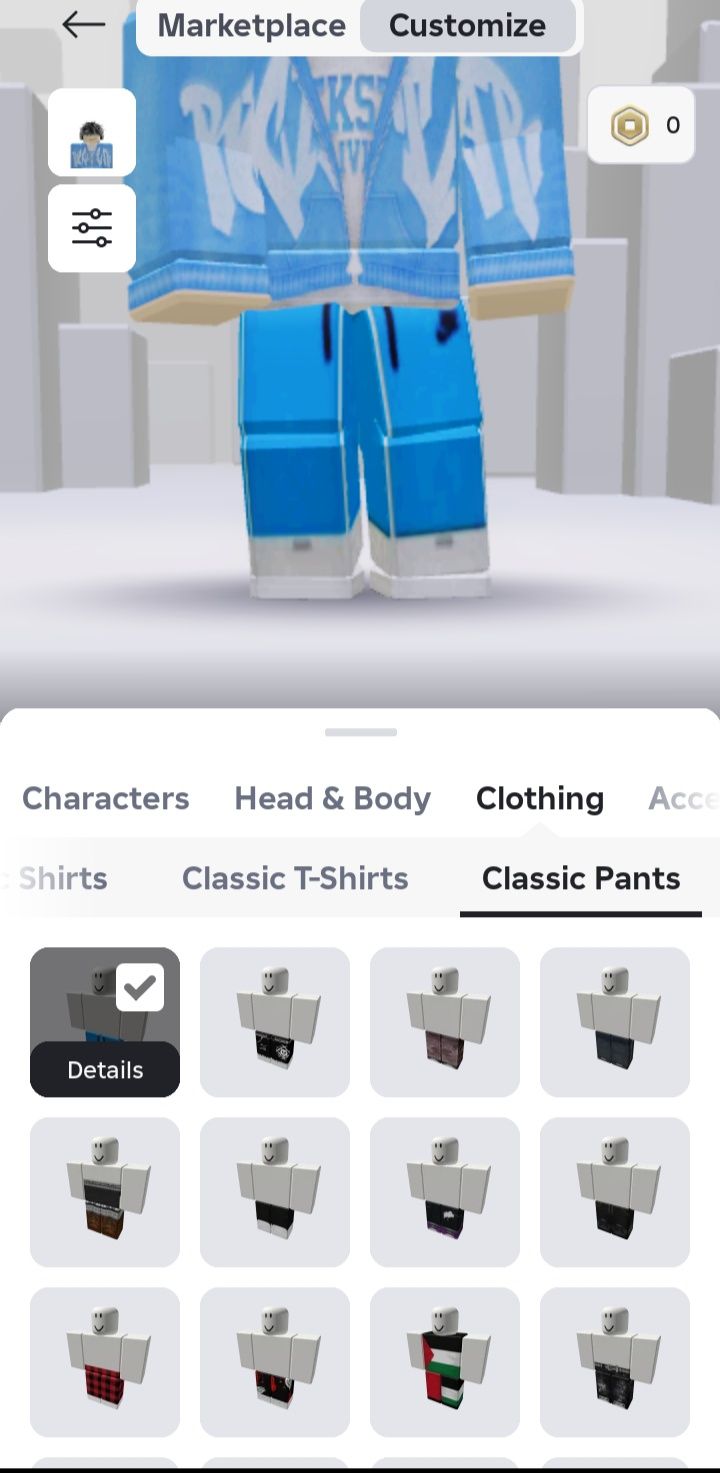Select the Classic Pants subcategory

(x=581, y=878)
